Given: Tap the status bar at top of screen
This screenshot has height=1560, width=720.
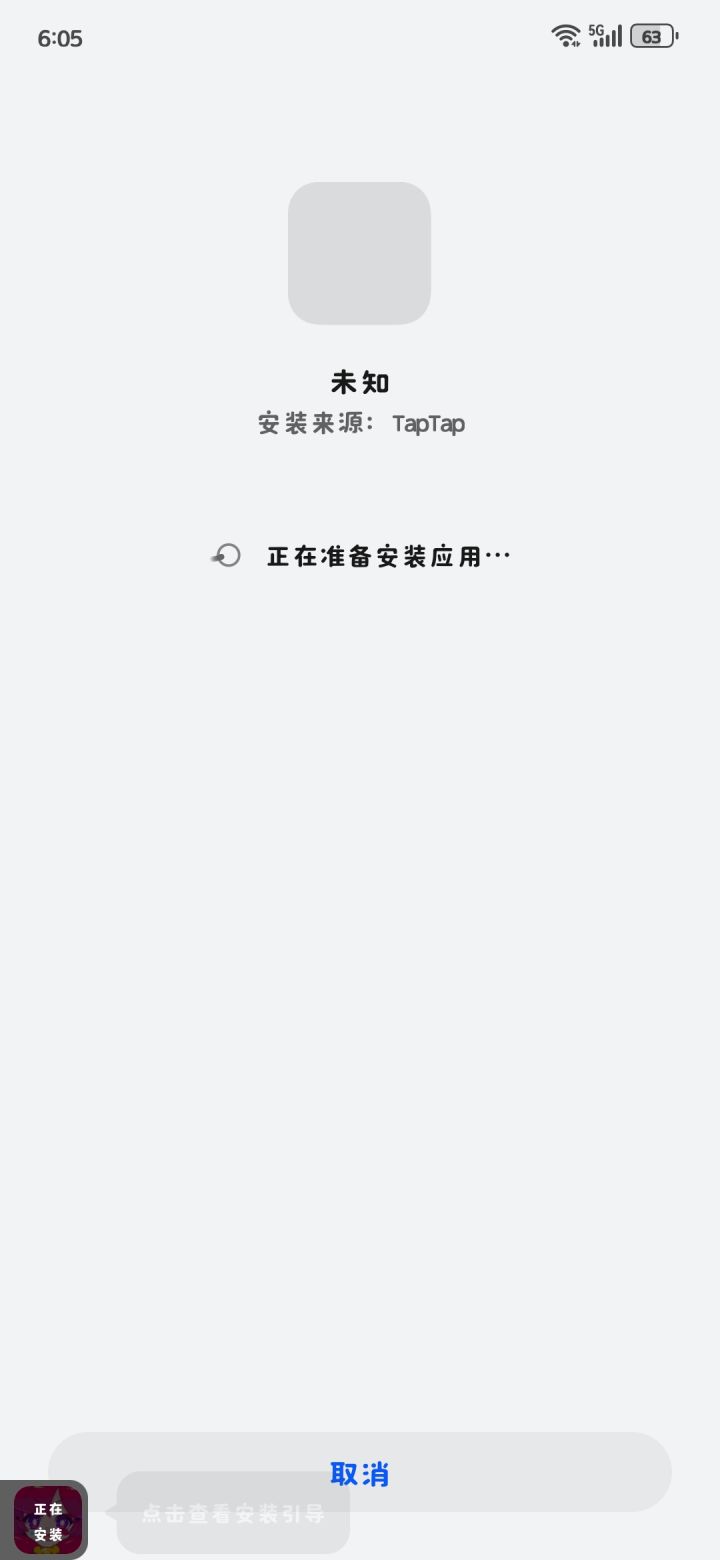Looking at the screenshot, I should click(360, 36).
